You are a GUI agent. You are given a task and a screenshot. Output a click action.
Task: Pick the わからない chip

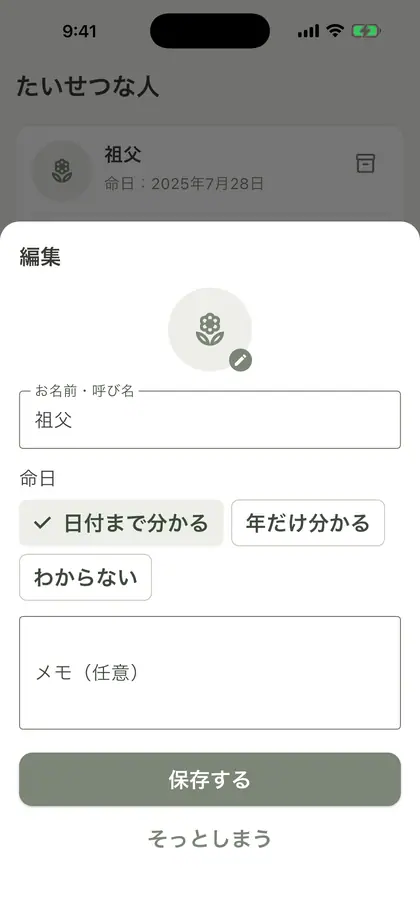86,577
